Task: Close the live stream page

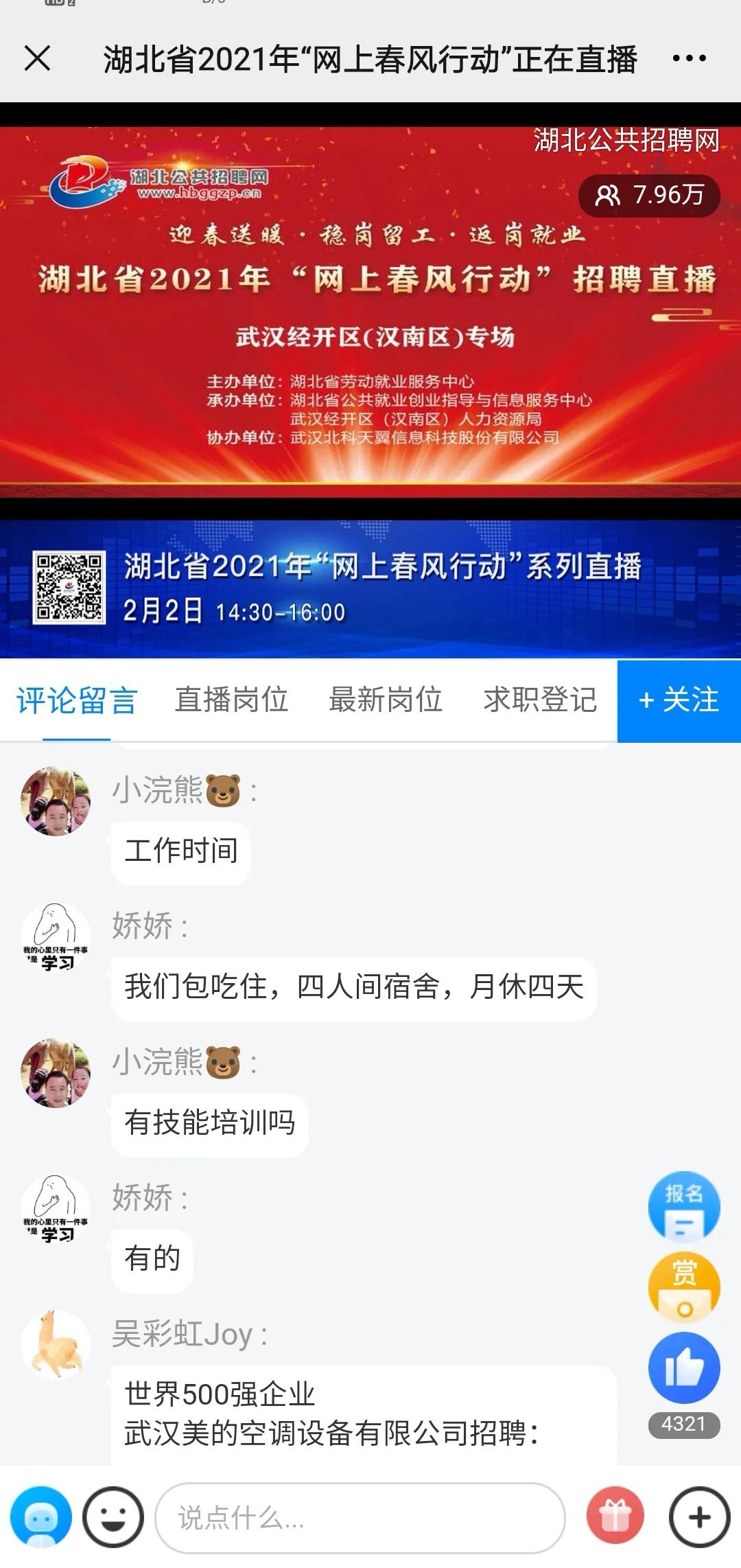Action: tap(38, 58)
